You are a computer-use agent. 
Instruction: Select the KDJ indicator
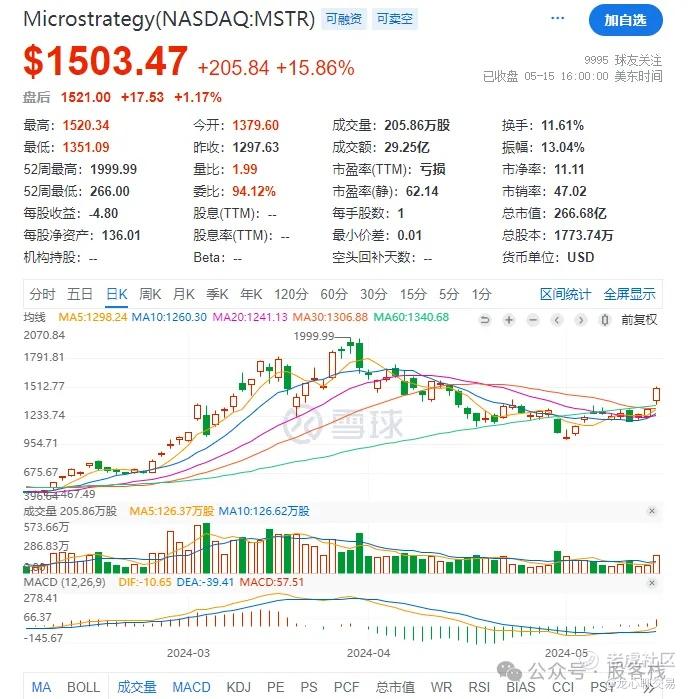[x=239, y=687]
